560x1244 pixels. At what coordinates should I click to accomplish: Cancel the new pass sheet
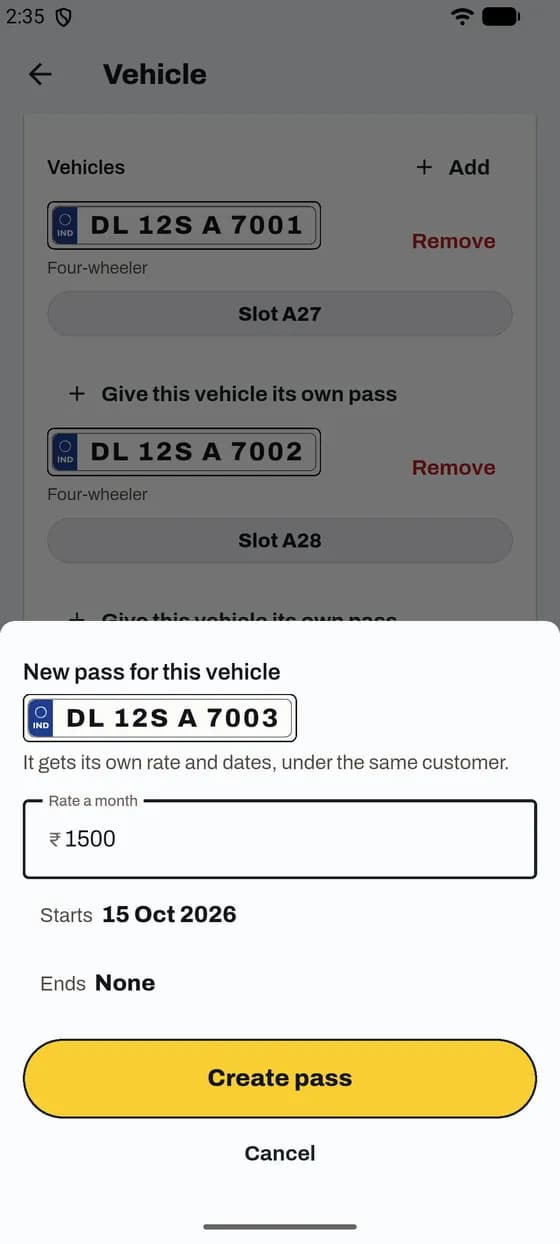point(280,1153)
